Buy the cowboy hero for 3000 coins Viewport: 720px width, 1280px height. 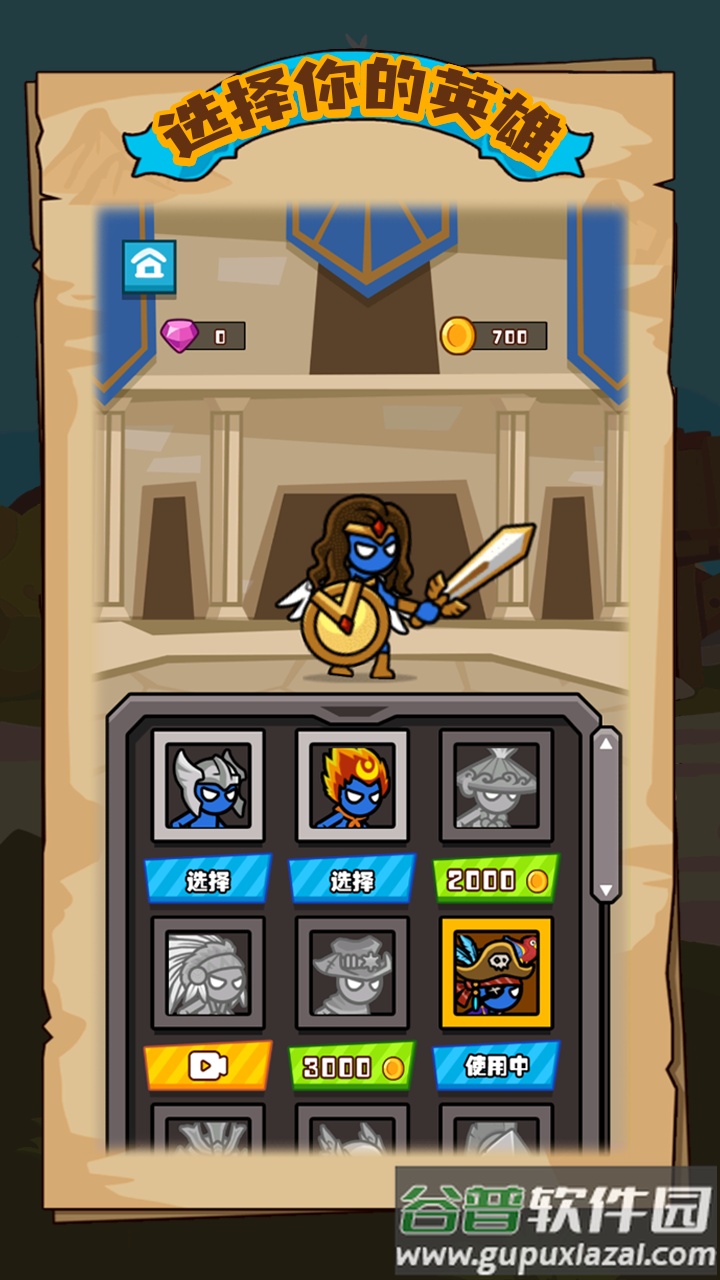353,1066
